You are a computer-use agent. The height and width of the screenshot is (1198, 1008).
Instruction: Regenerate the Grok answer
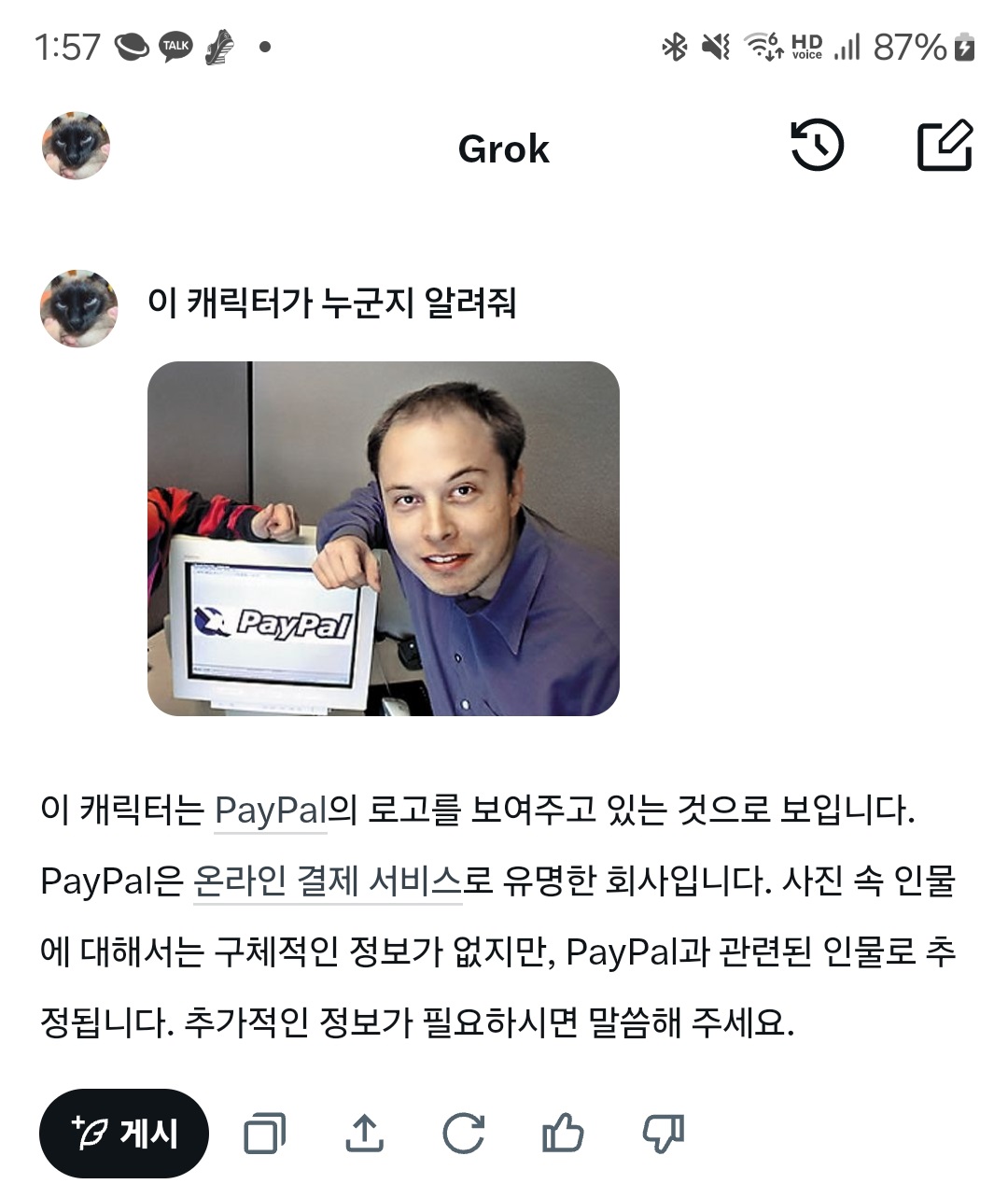464,1134
